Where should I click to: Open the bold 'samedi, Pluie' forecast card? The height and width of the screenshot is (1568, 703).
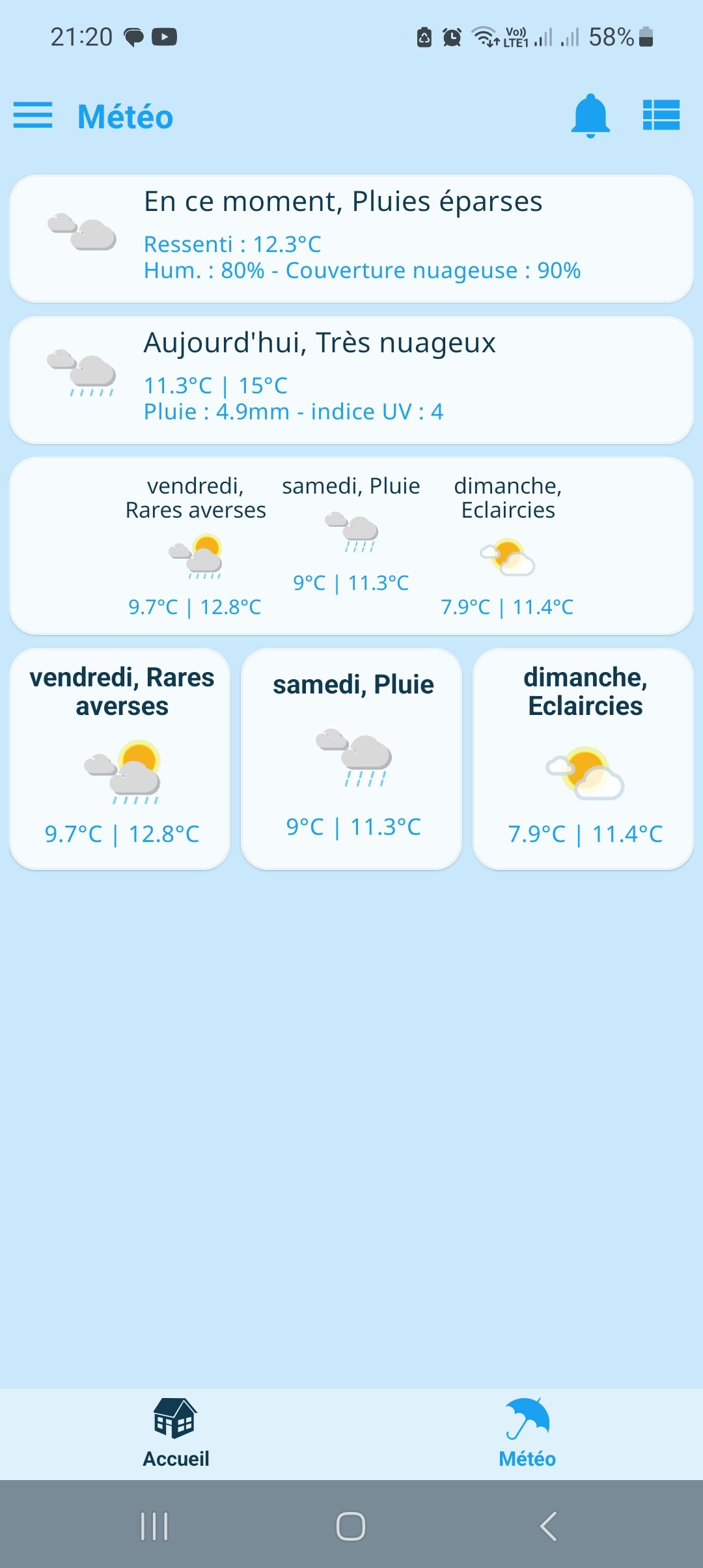coord(351,759)
